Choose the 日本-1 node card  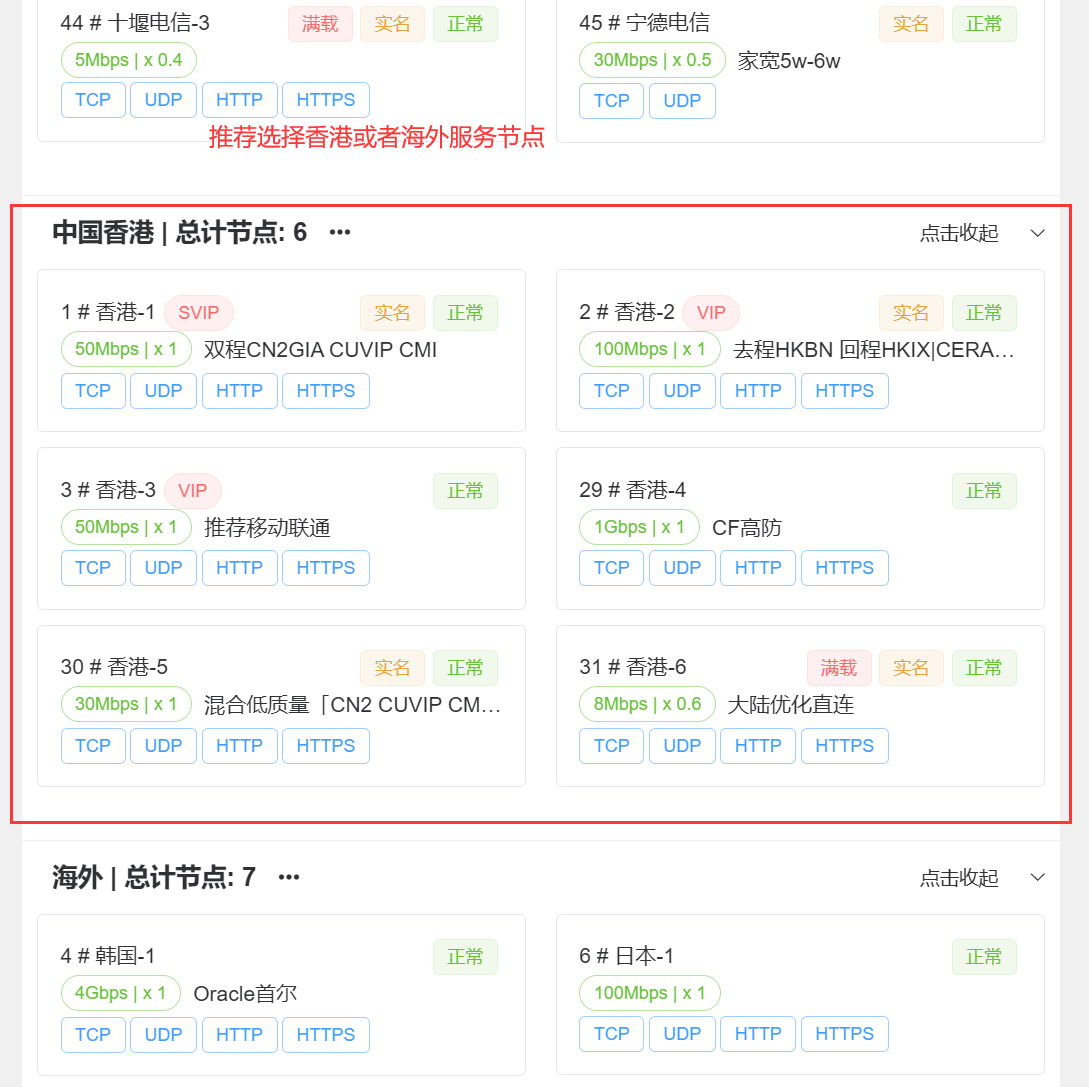point(799,994)
